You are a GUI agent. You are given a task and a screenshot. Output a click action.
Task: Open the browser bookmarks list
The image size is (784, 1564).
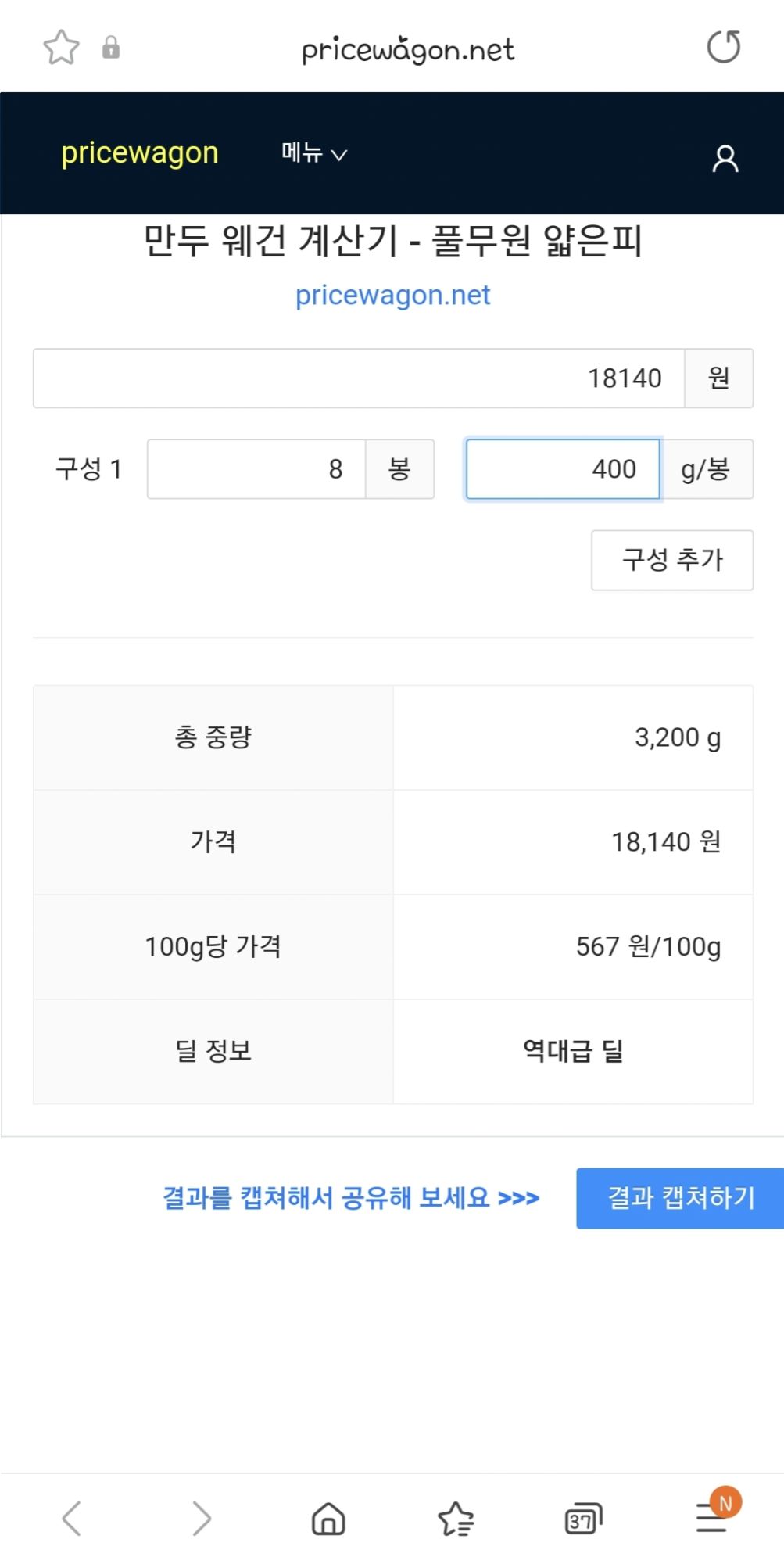tap(456, 1519)
